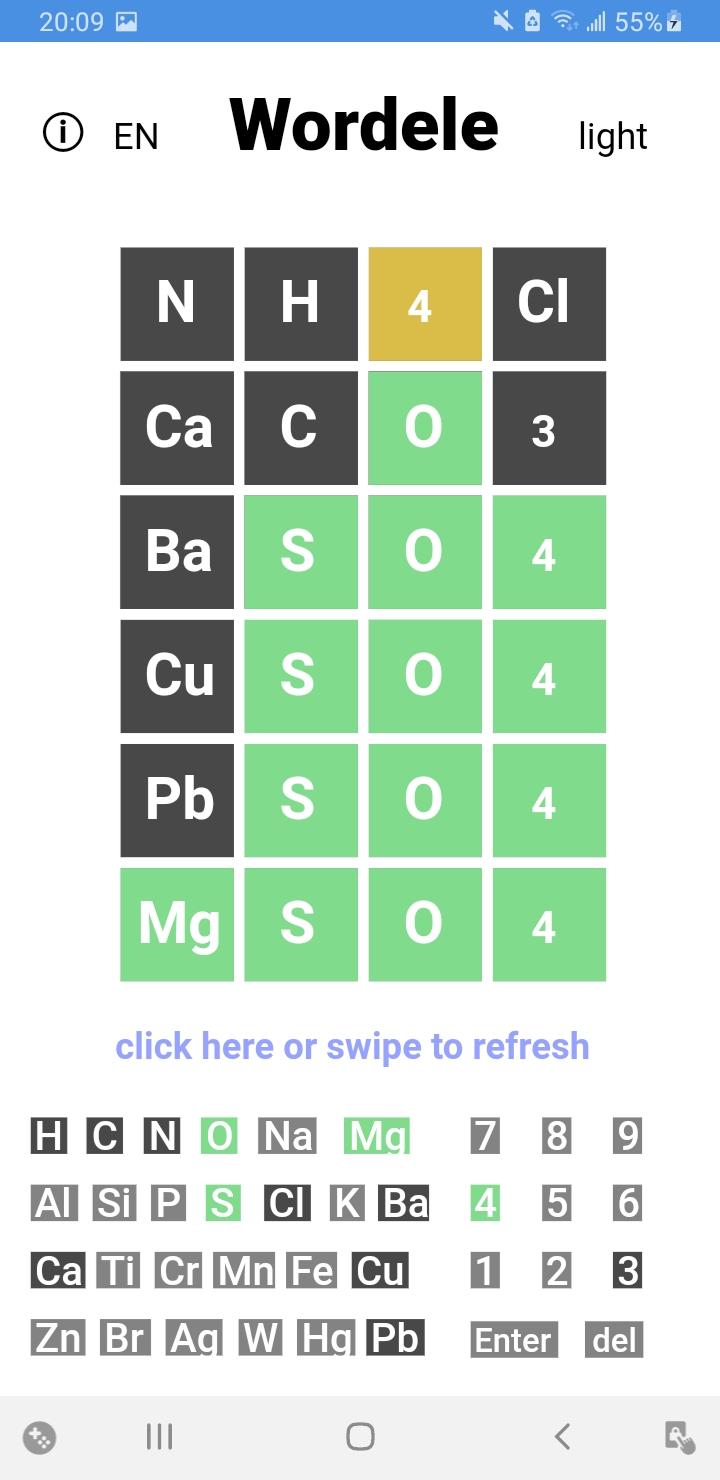Image resolution: width=720 pixels, height=1480 pixels.
Task: Pick the K element key
Action: tap(347, 1203)
